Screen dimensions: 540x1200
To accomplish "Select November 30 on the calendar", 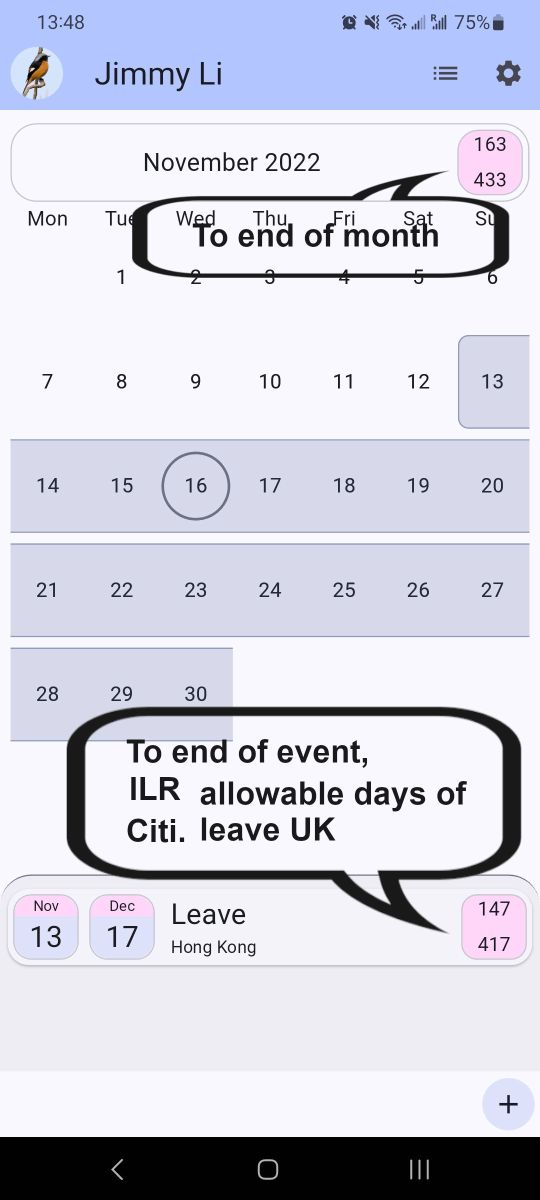I will pyautogui.click(x=196, y=693).
